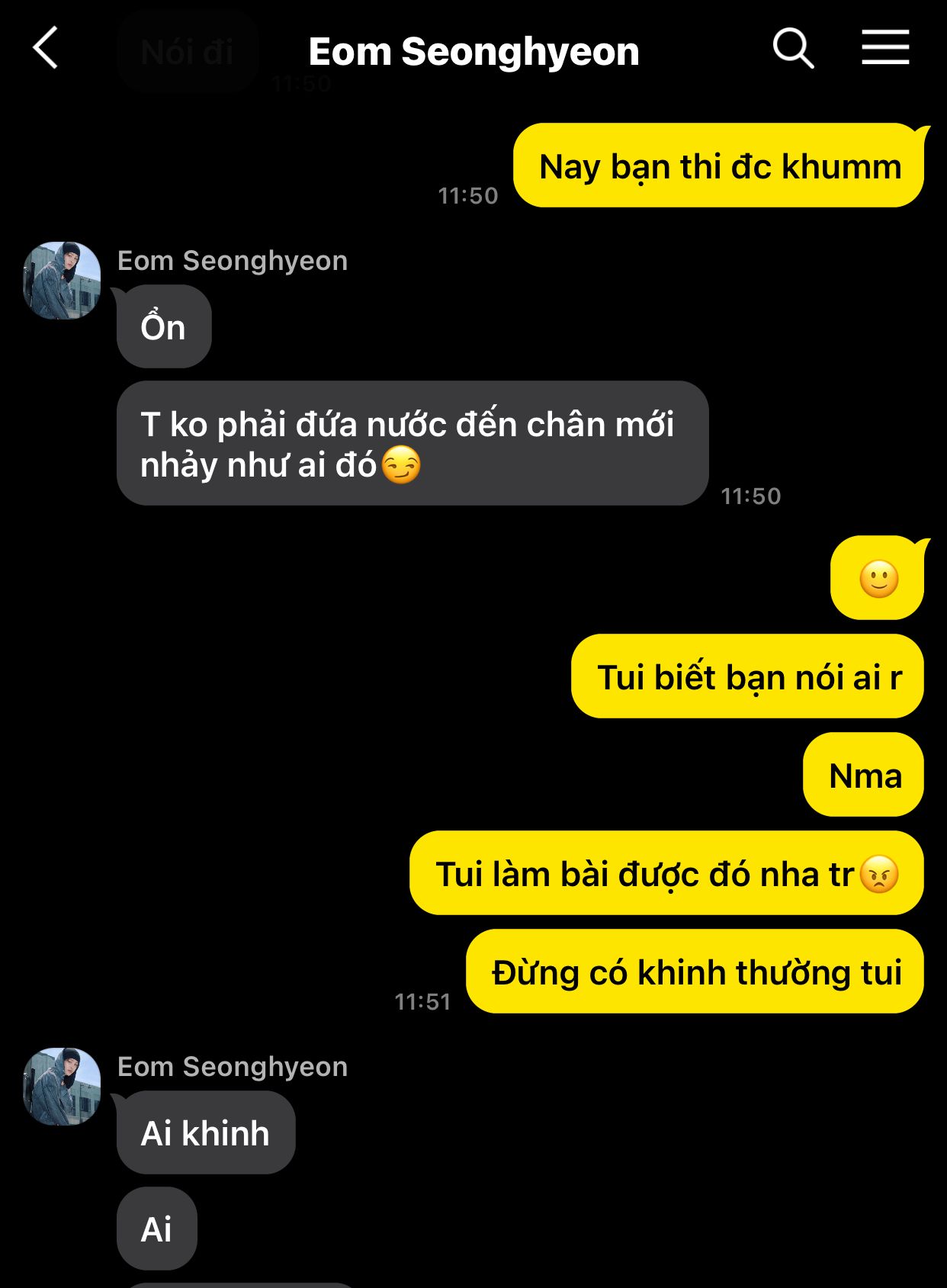
Task: Open the chat room menu
Action: [x=885, y=48]
